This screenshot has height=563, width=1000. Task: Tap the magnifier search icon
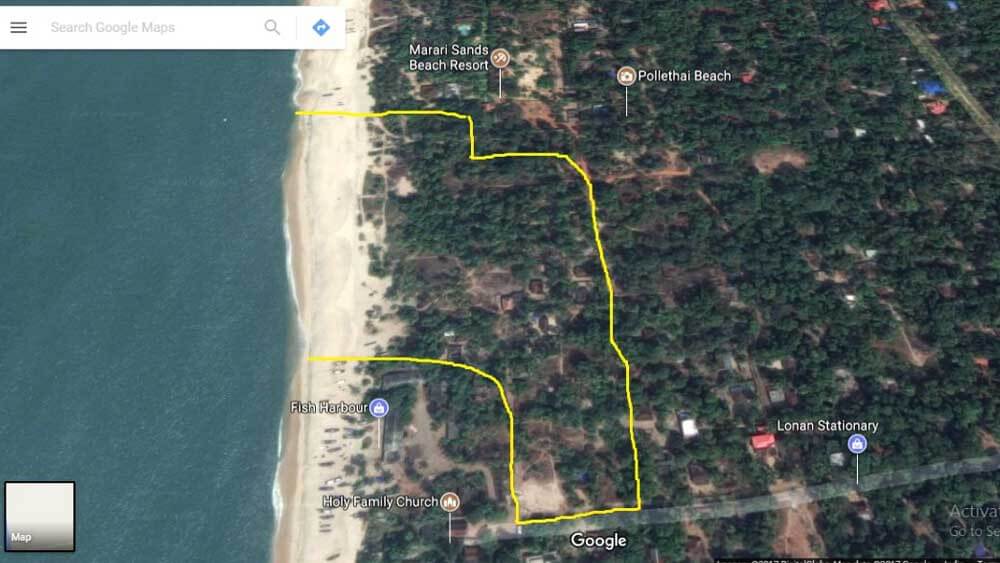[x=272, y=27]
